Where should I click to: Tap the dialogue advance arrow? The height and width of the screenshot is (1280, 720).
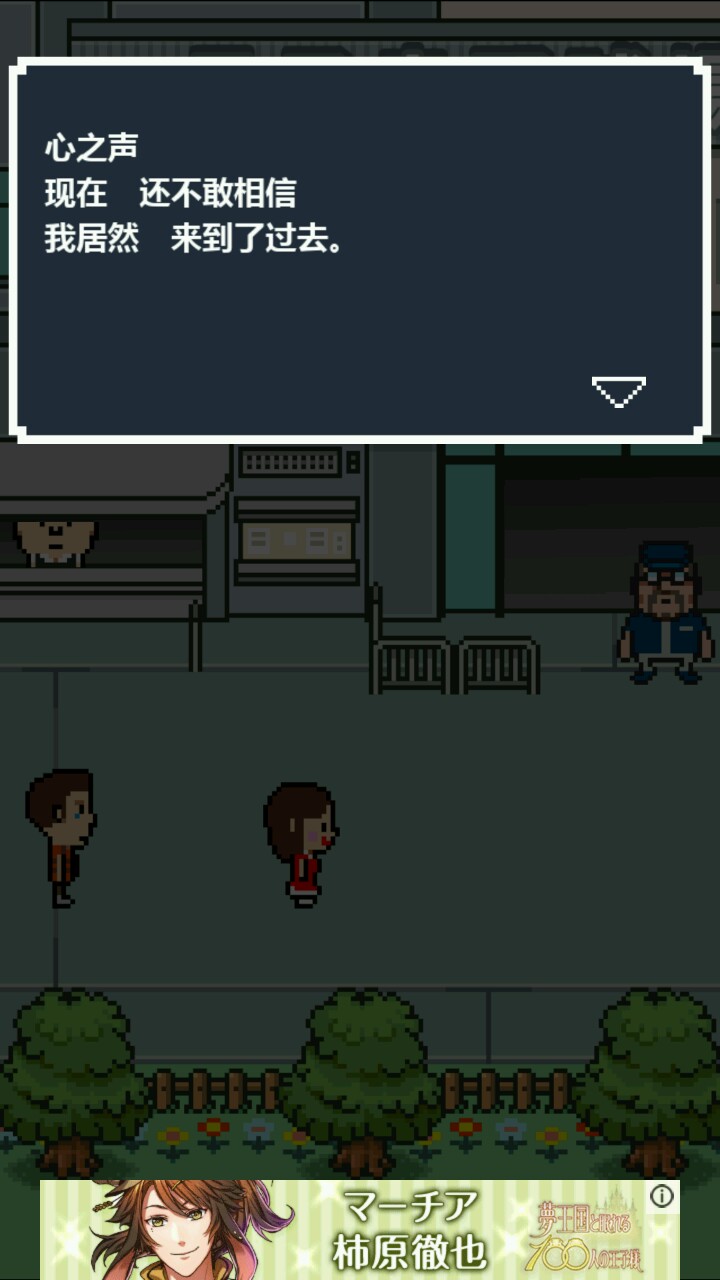[618, 391]
